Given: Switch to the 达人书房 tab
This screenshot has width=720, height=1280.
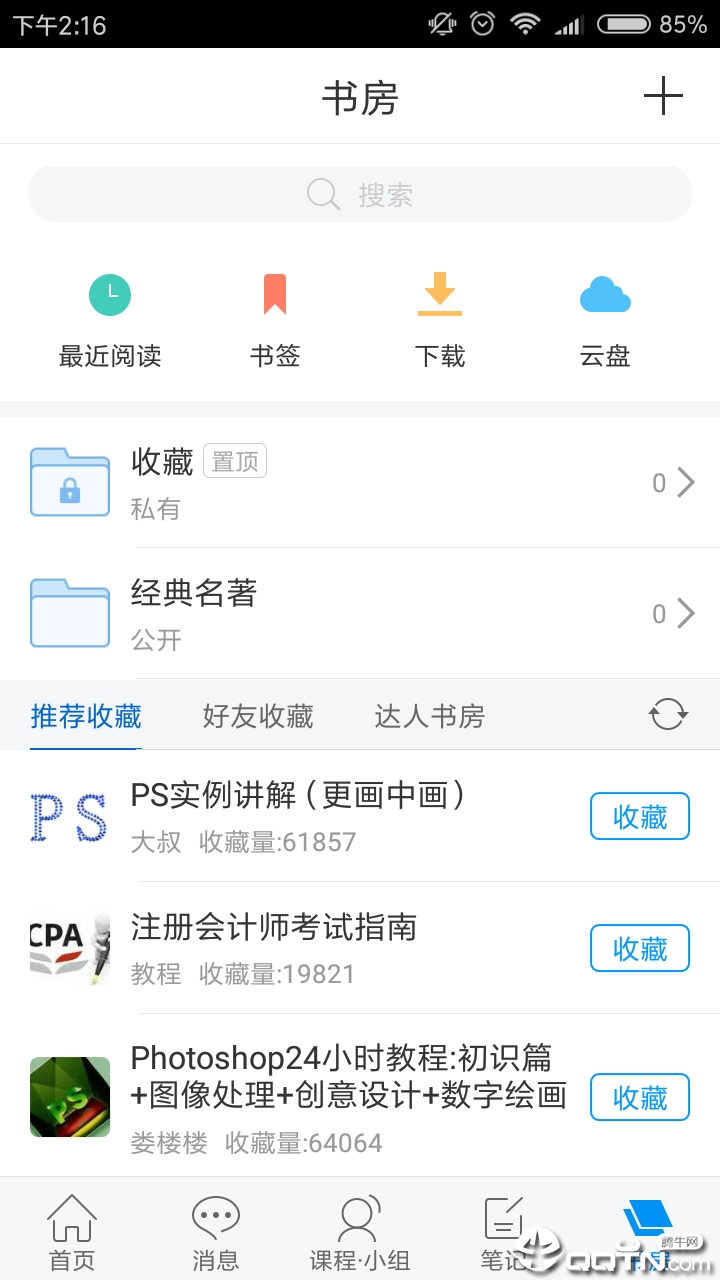Looking at the screenshot, I should point(428,716).
